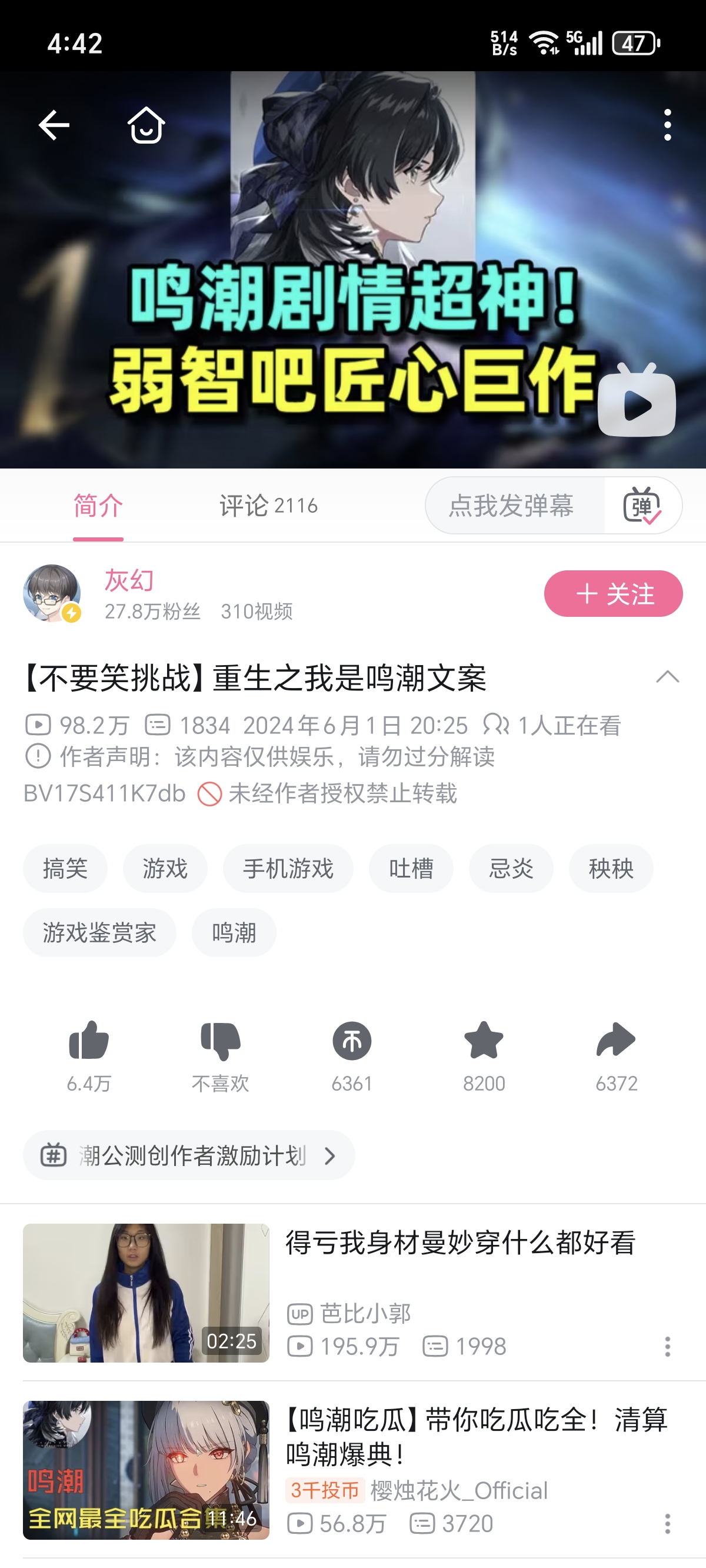Open 灰幻's profile via the avatar
The height and width of the screenshot is (1568, 706).
52,593
